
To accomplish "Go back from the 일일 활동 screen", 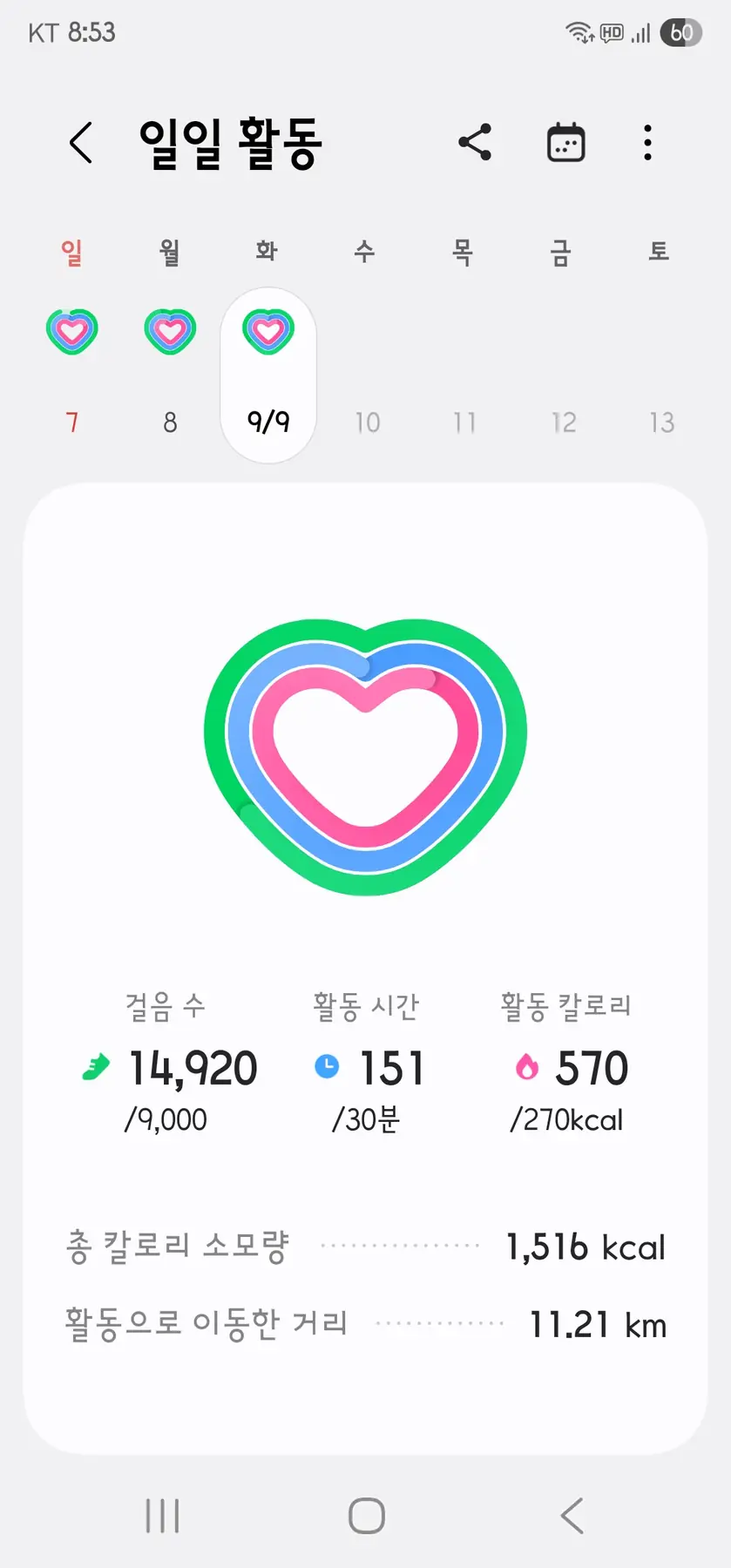I will pyautogui.click(x=81, y=143).
